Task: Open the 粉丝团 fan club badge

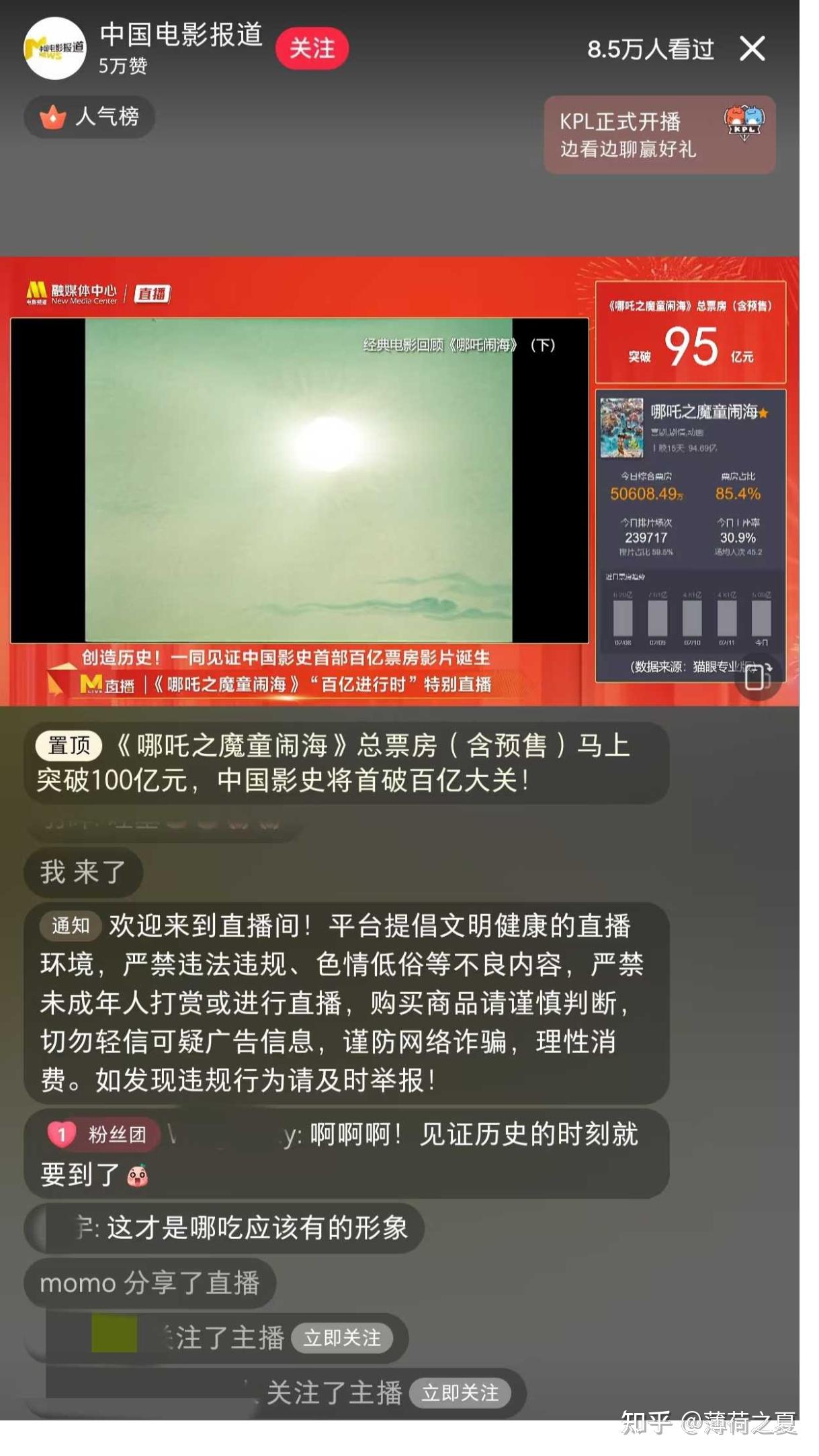Action: click(x=104, y=1134)
